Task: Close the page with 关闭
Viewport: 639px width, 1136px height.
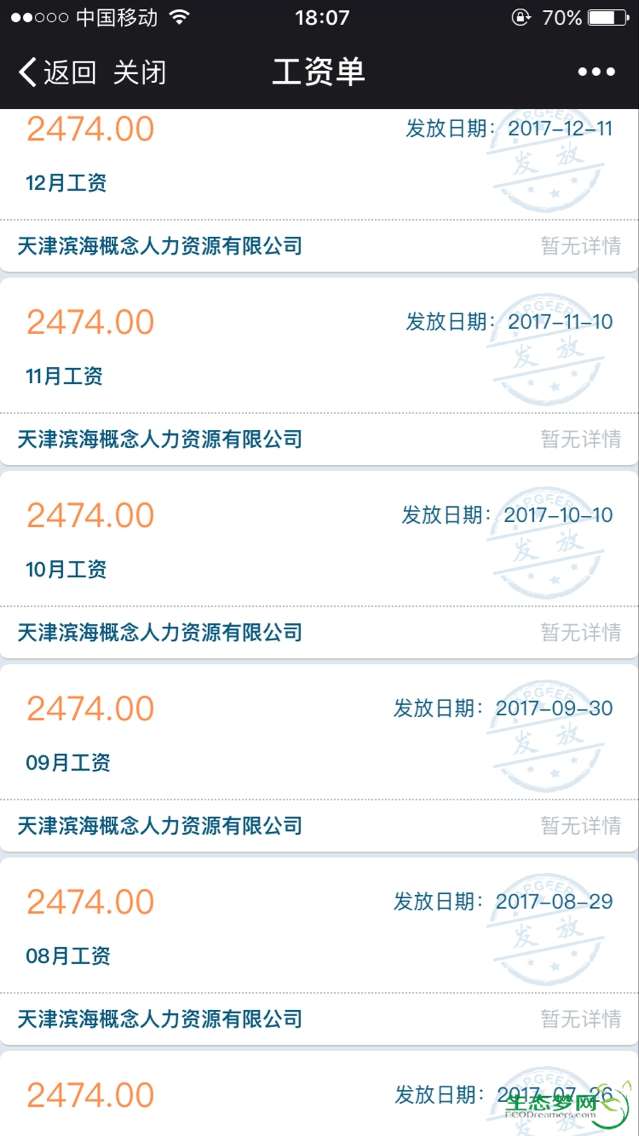Action: (139, 72)
